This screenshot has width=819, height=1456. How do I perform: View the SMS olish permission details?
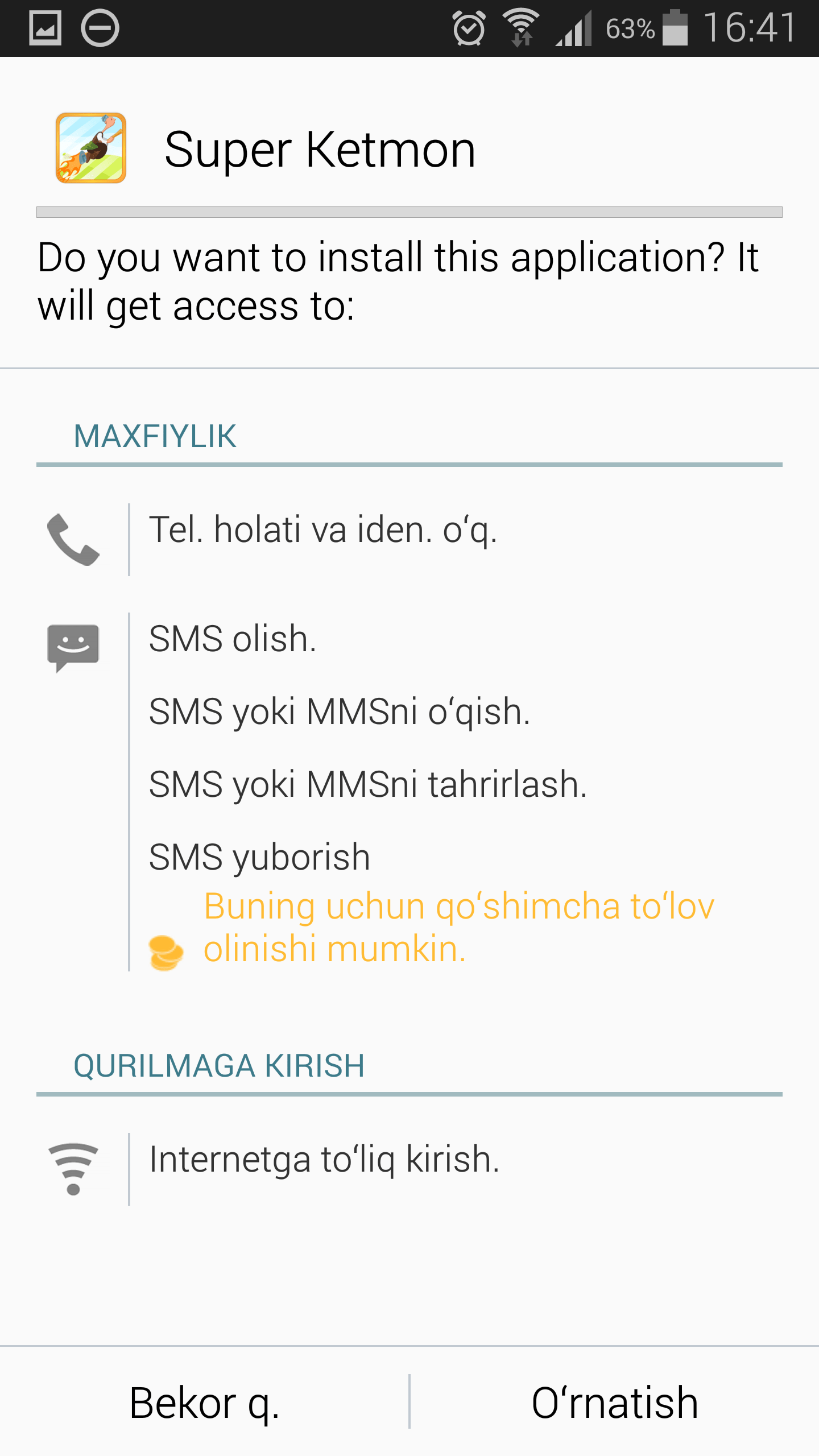pos(232,639)
